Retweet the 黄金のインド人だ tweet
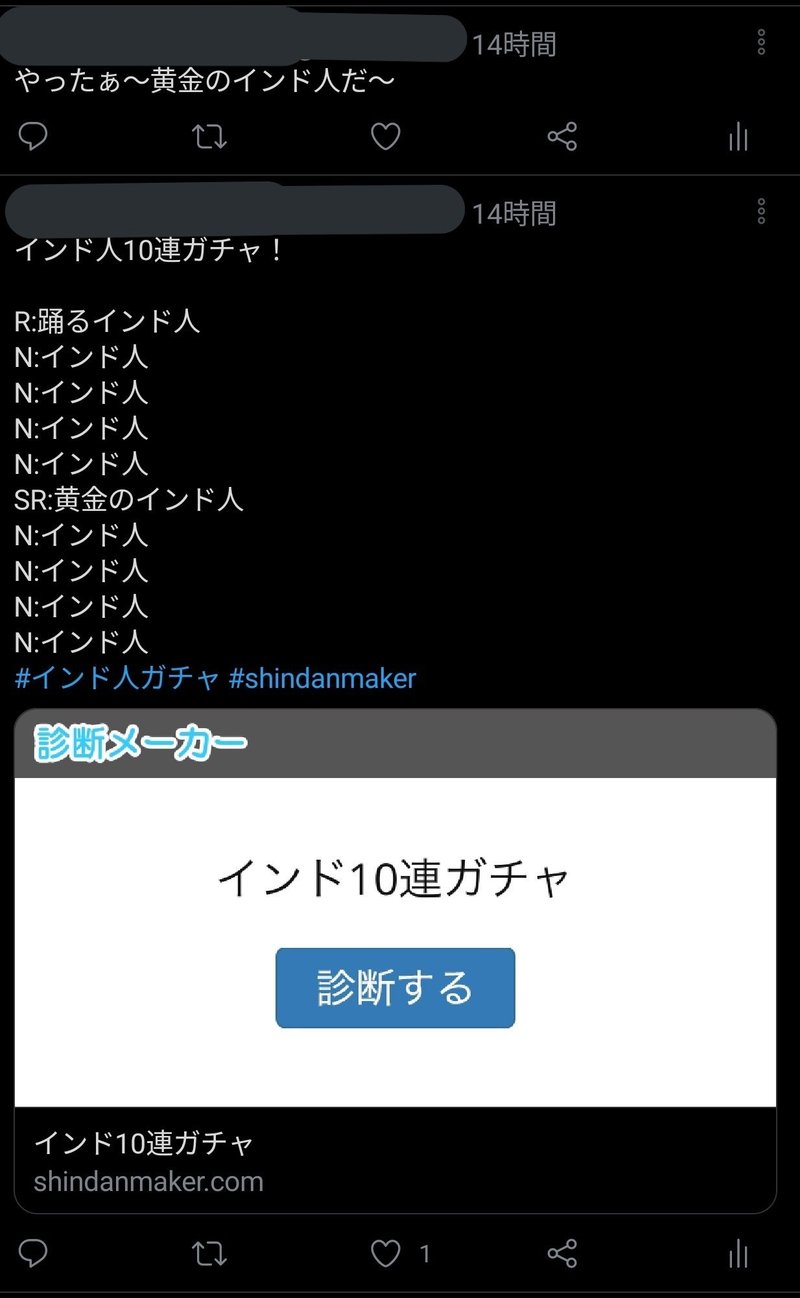This screenshot has width=800, height=1298. (x=209, y=137)
